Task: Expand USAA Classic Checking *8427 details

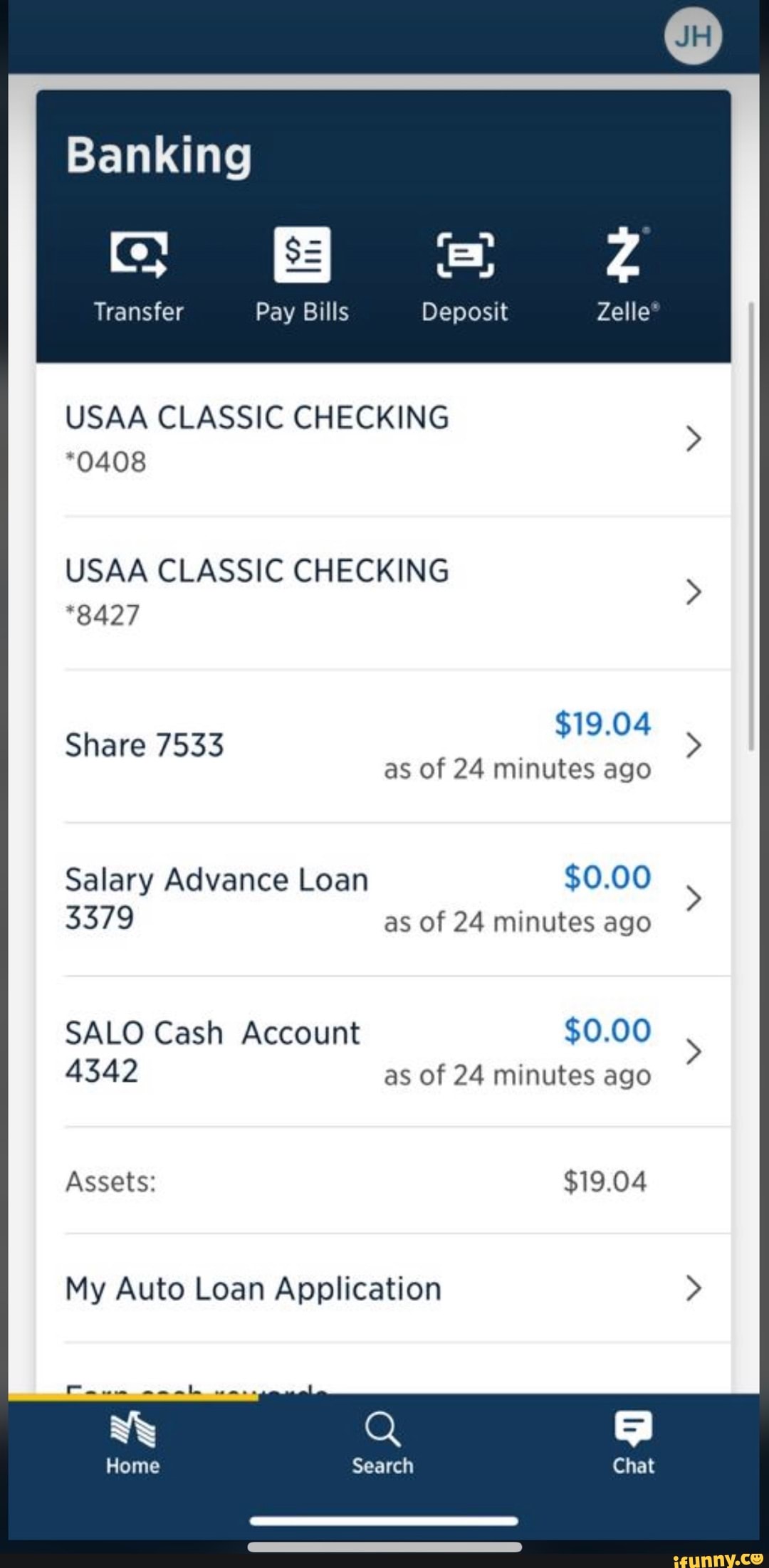Action: 694,591
